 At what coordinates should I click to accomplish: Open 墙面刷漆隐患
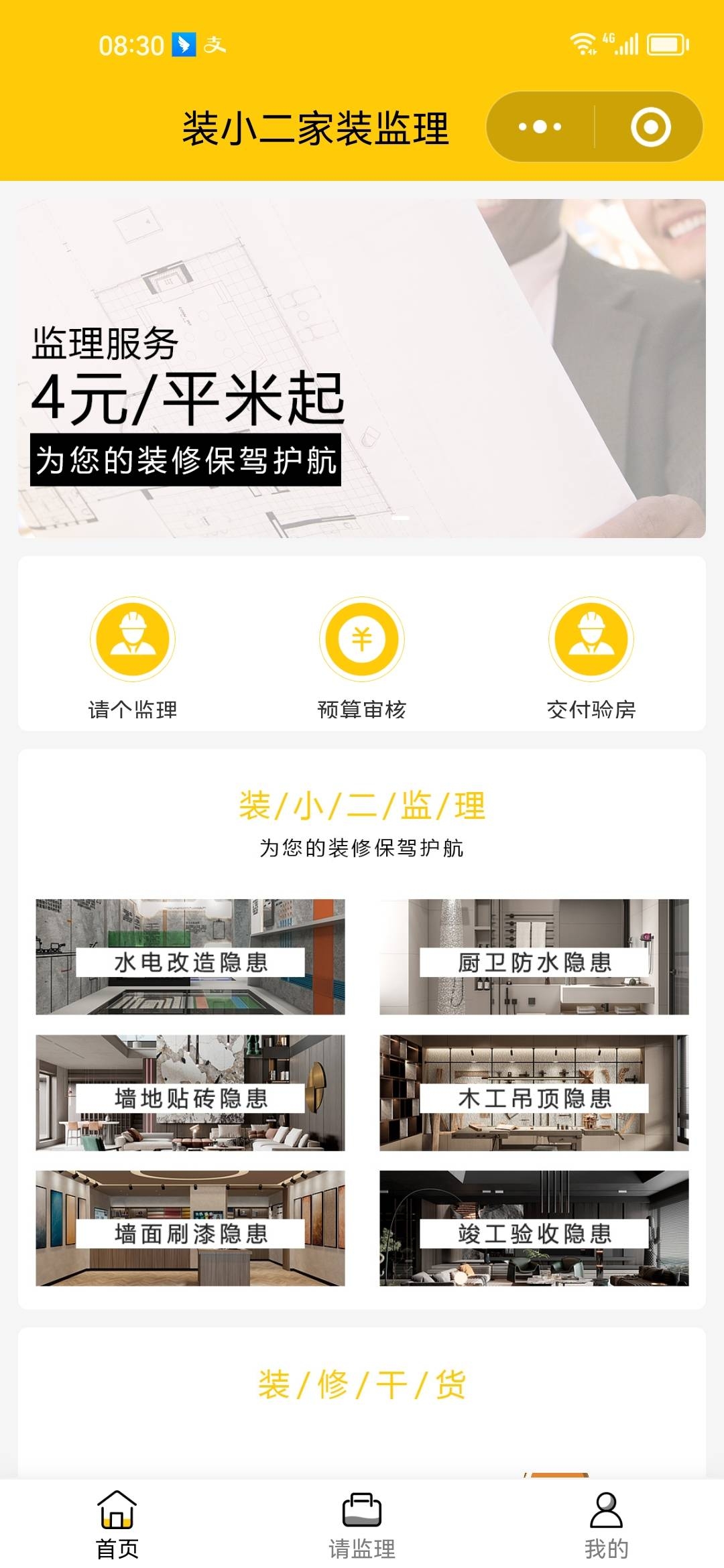point(190,1228)
